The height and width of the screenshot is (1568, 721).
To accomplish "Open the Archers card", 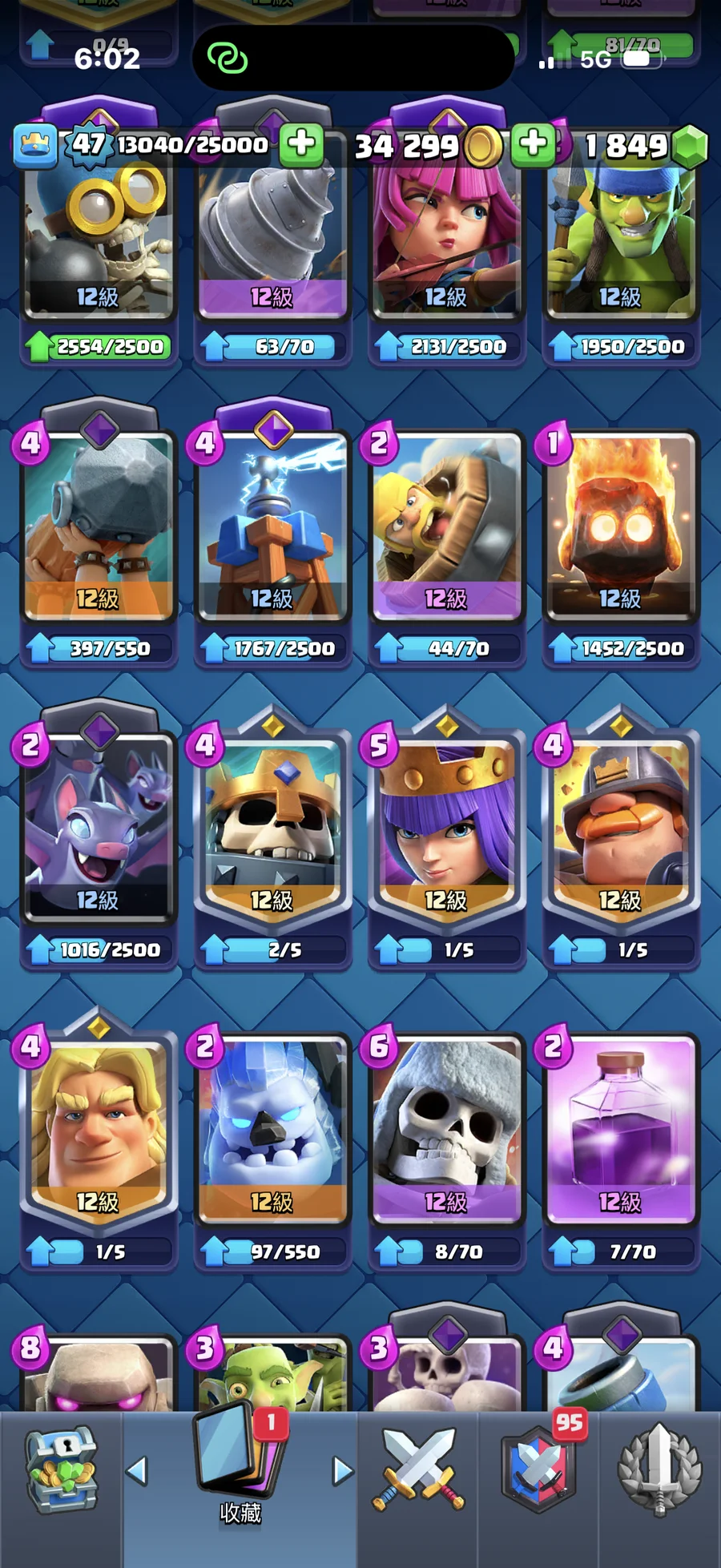I will point(446,240).
